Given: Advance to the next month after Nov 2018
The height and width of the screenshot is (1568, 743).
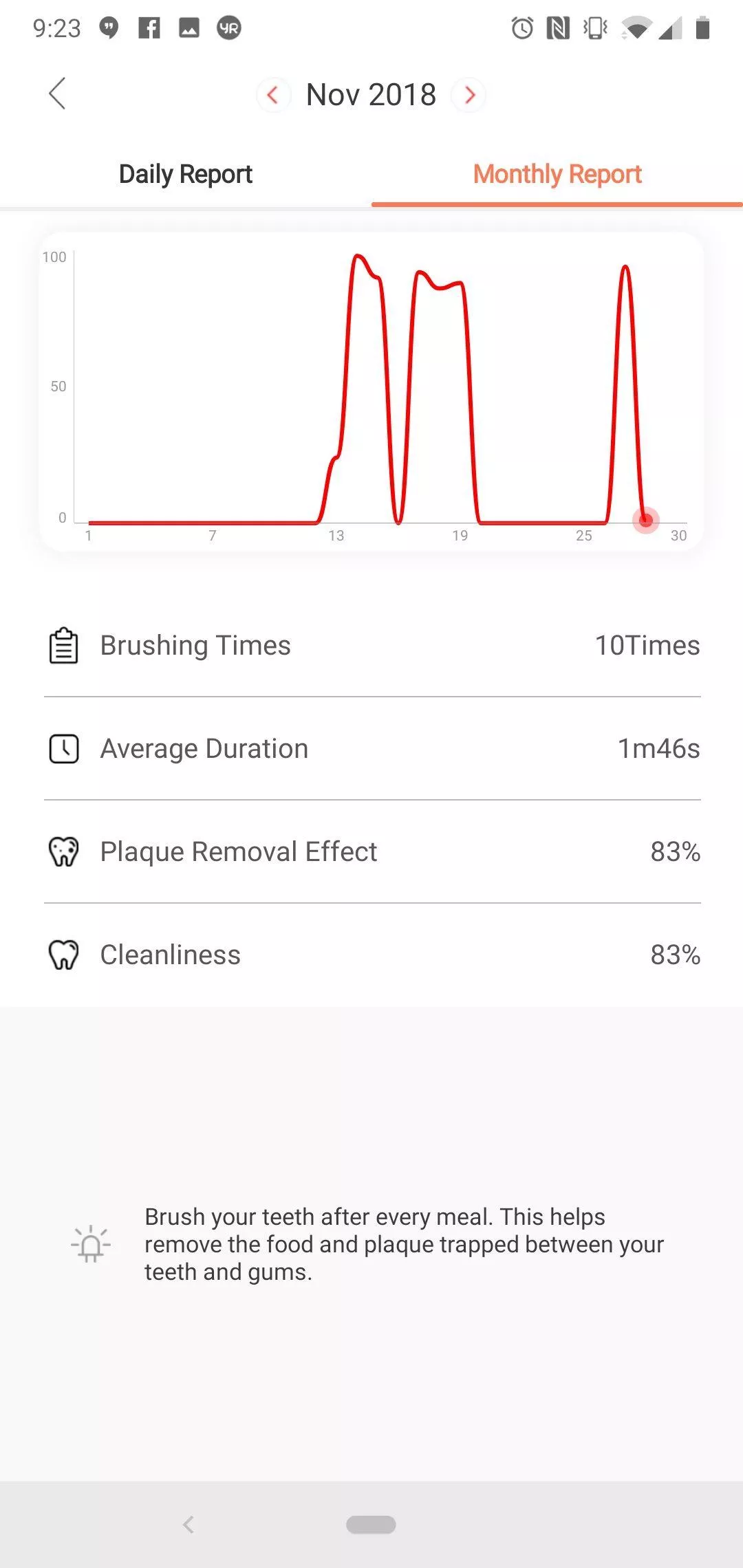Looking at the screenshot, I should 469,95.
